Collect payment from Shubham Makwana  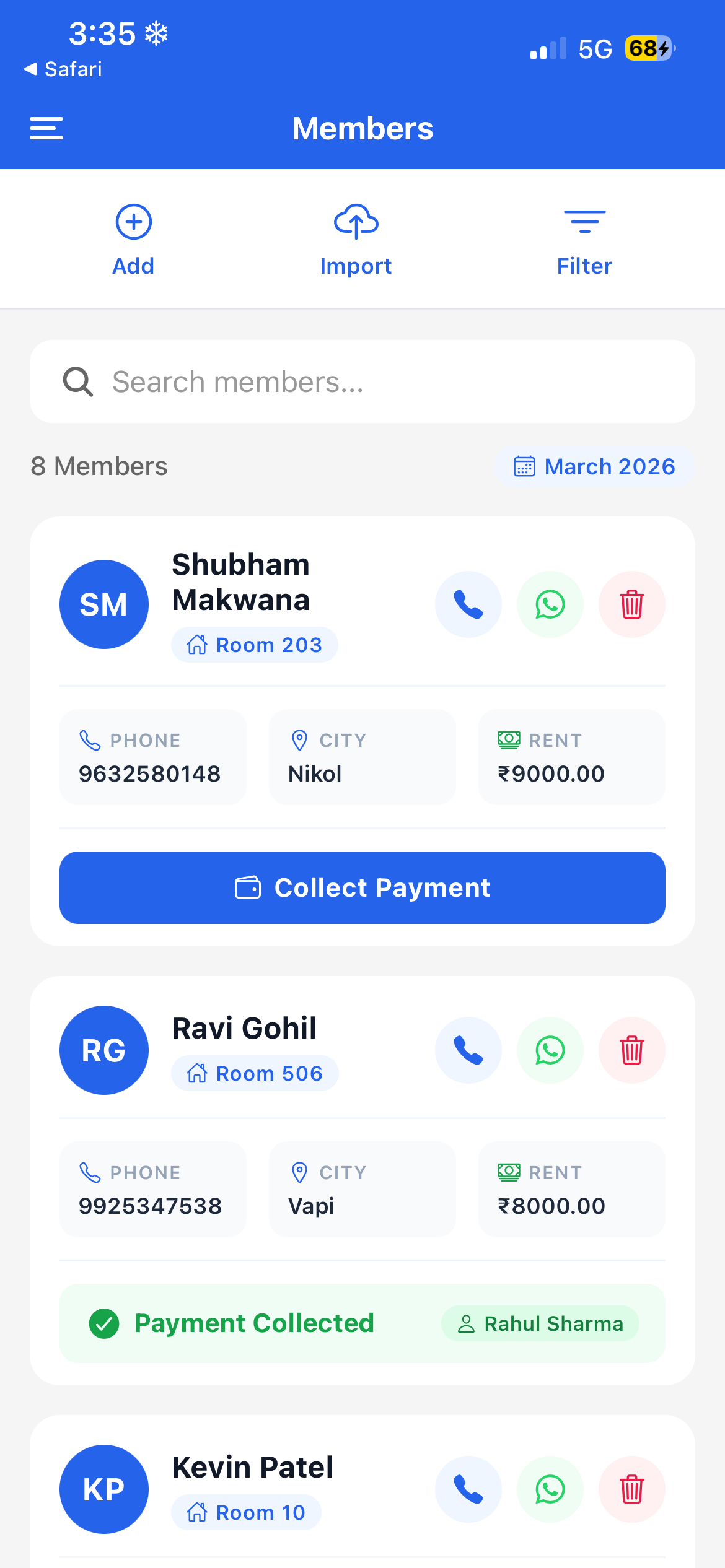pos(362,887)
